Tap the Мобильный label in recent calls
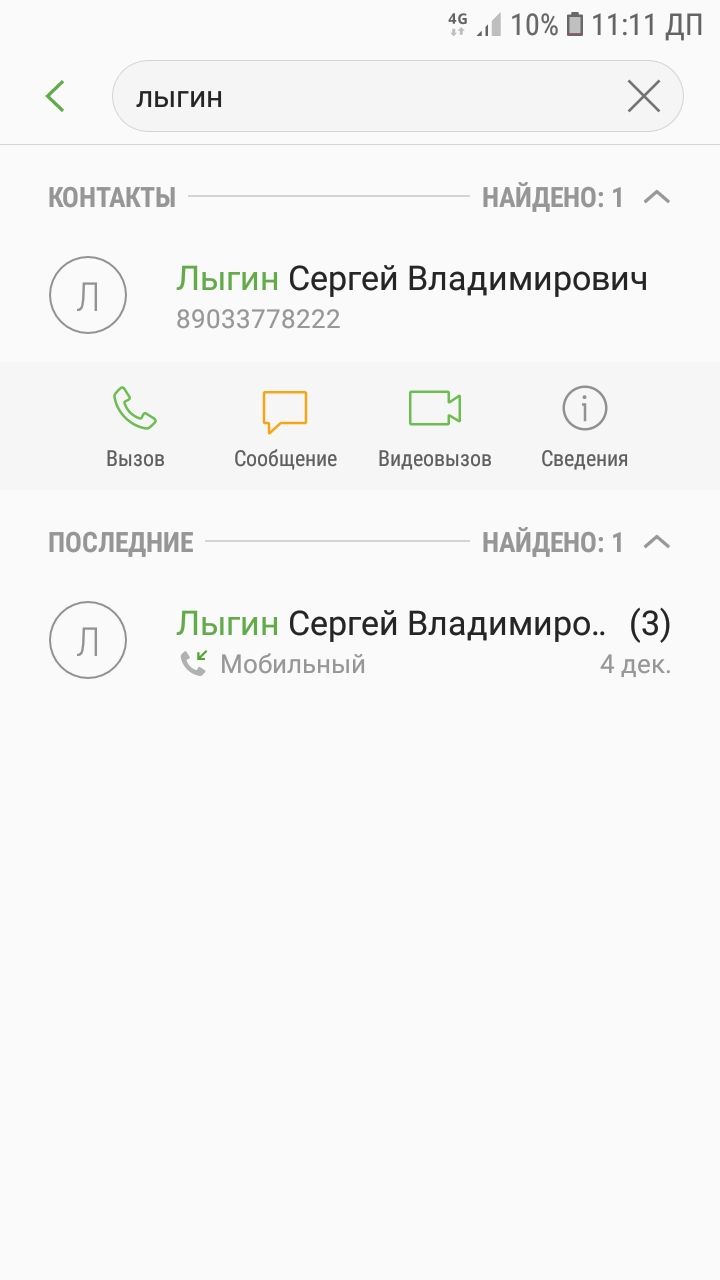The height and width of the screenshot is (1280, 720). click(x=292, y=663)
